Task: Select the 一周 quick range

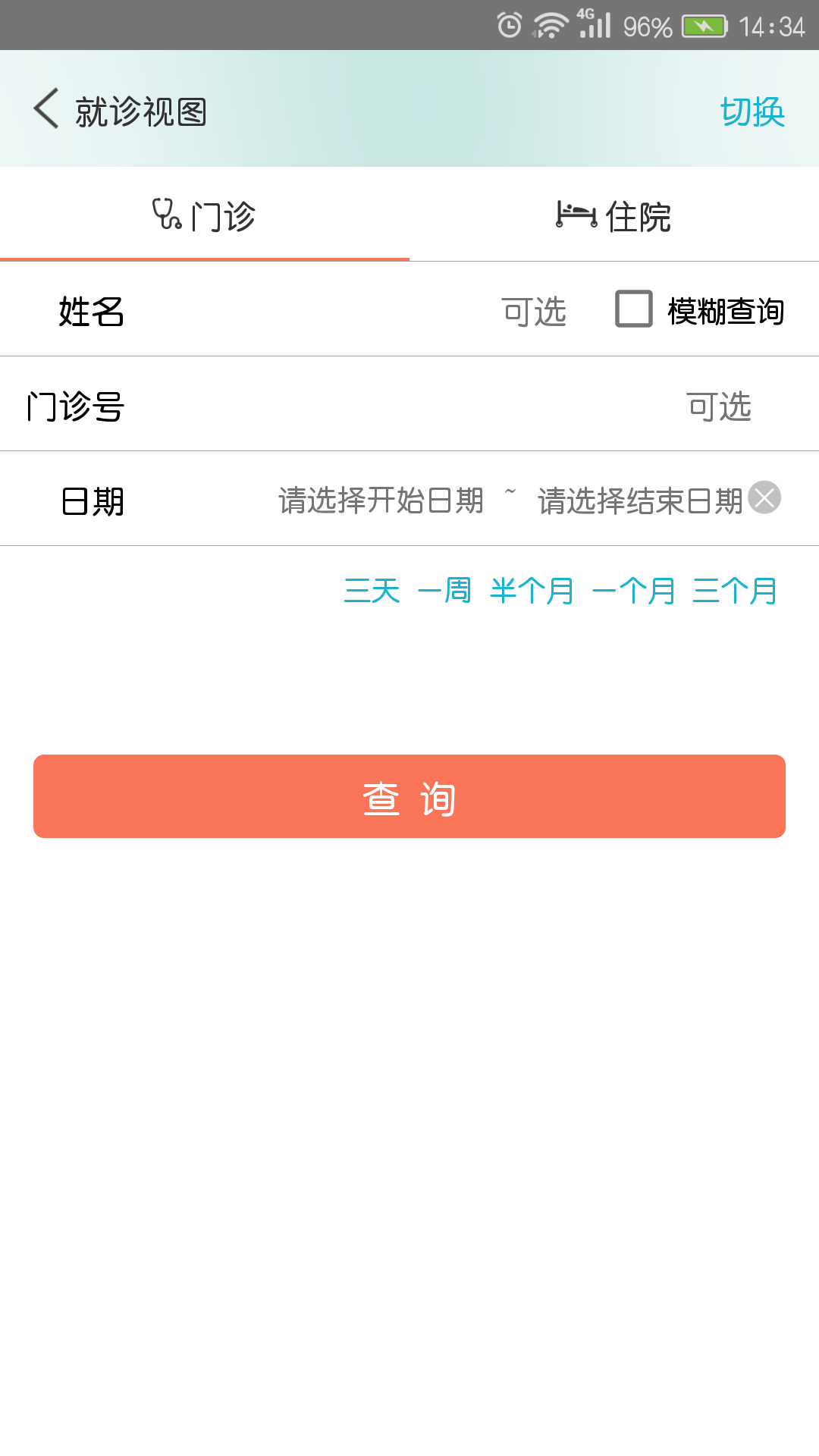Action: pos(444,591)
